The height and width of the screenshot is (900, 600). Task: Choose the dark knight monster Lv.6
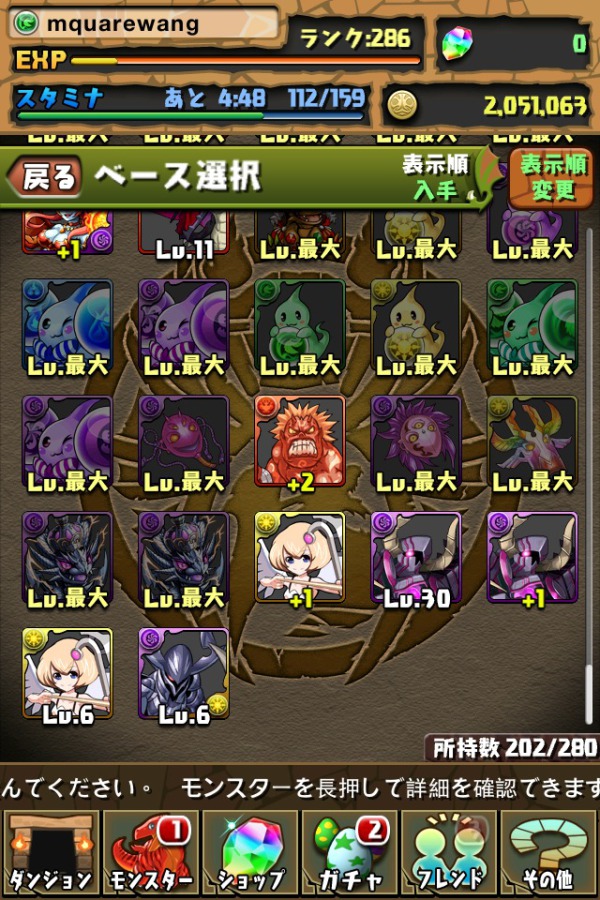tap(184, 673)
